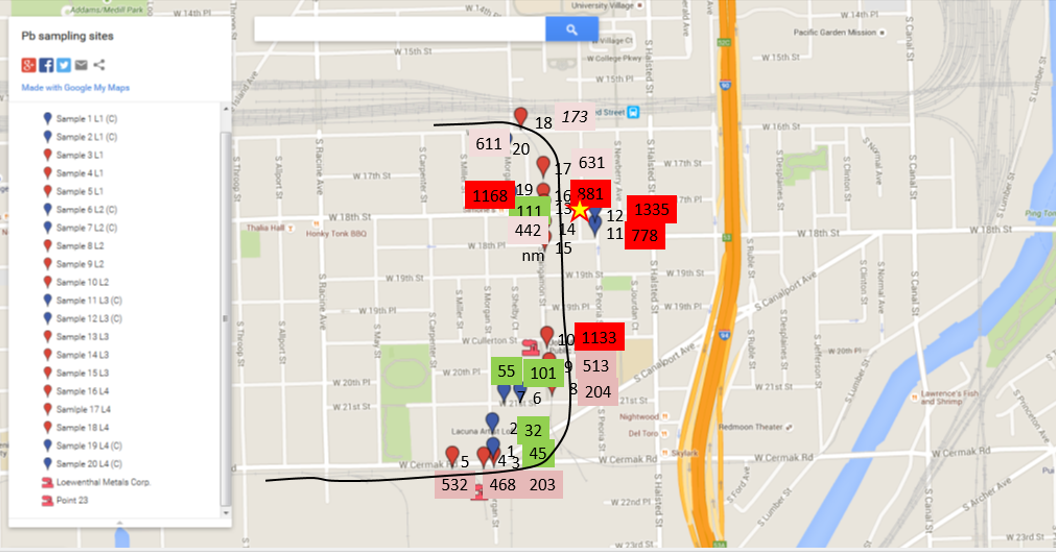The height and width of the screenshot is (552, 1056).
Task: Select Sample 1 L1 (C) in the list
Action: click(x=86, y=118)
